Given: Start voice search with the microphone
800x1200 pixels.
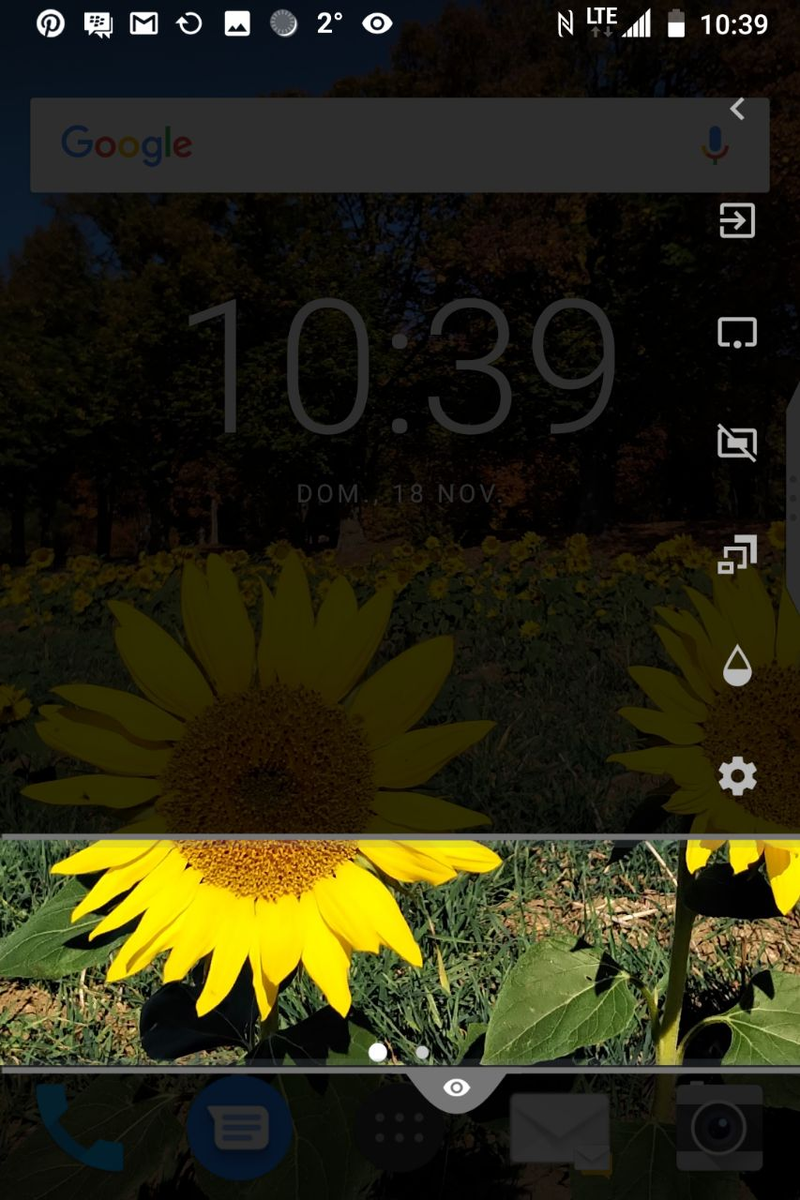Looking at the screenshot, I should coord(714,145).
